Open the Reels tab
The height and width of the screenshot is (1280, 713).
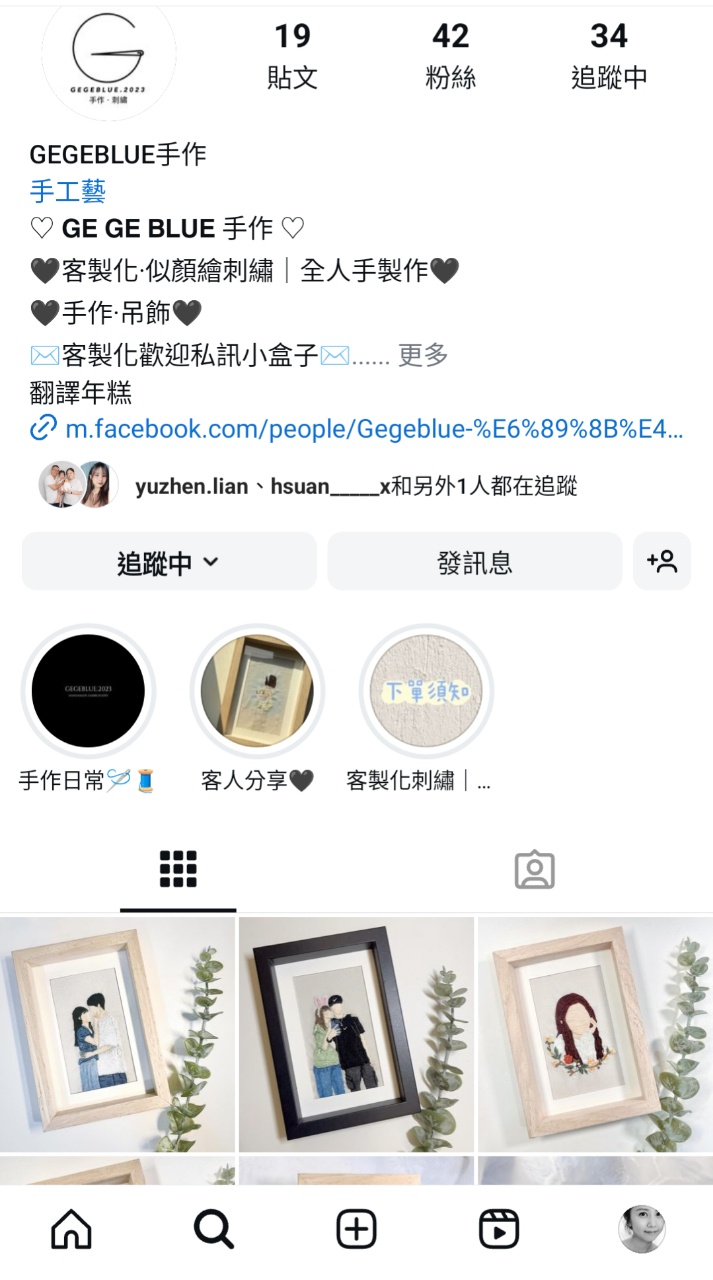pyautogui.click(x=499, y=1229)
